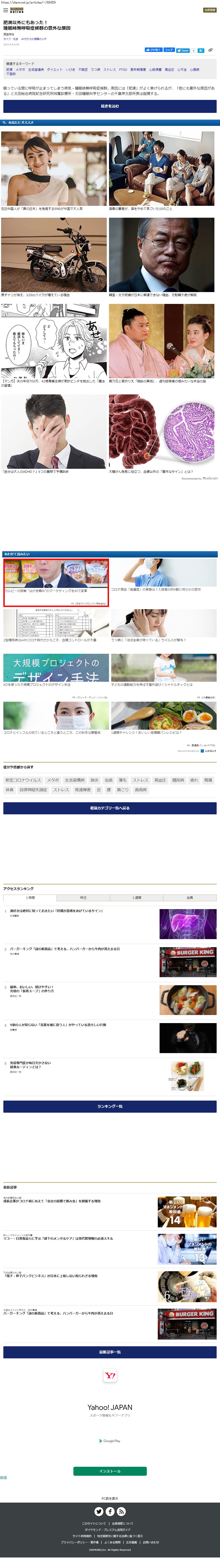Open the ダイエット keyword link

[55, 69]
